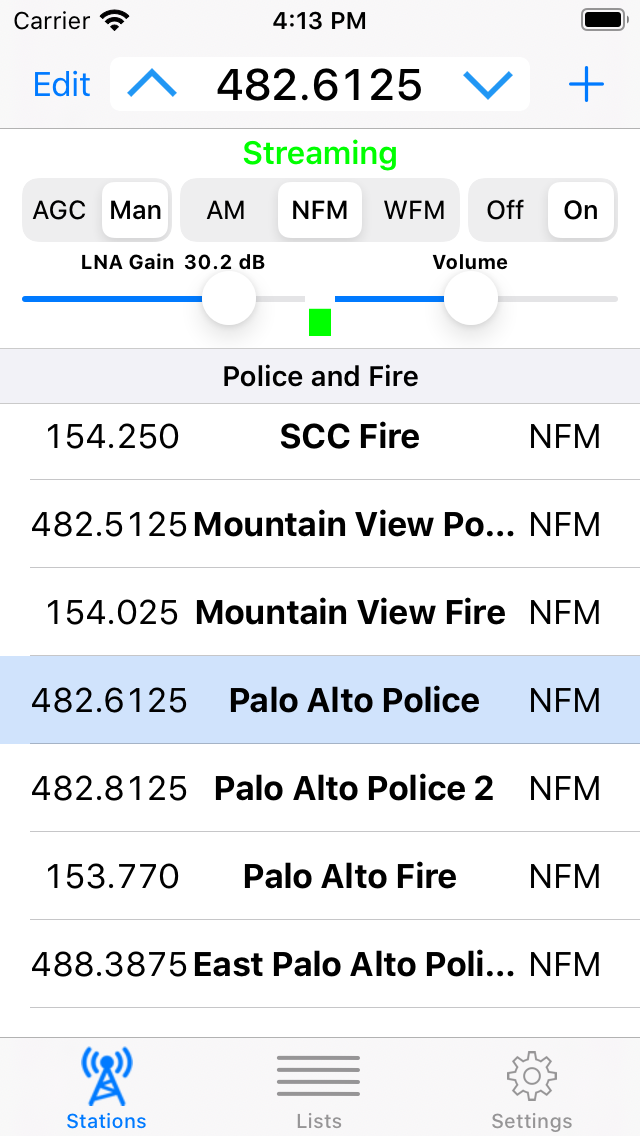Tap the Volume slider
Screen dimensions: 640x1136
point(476,298)
